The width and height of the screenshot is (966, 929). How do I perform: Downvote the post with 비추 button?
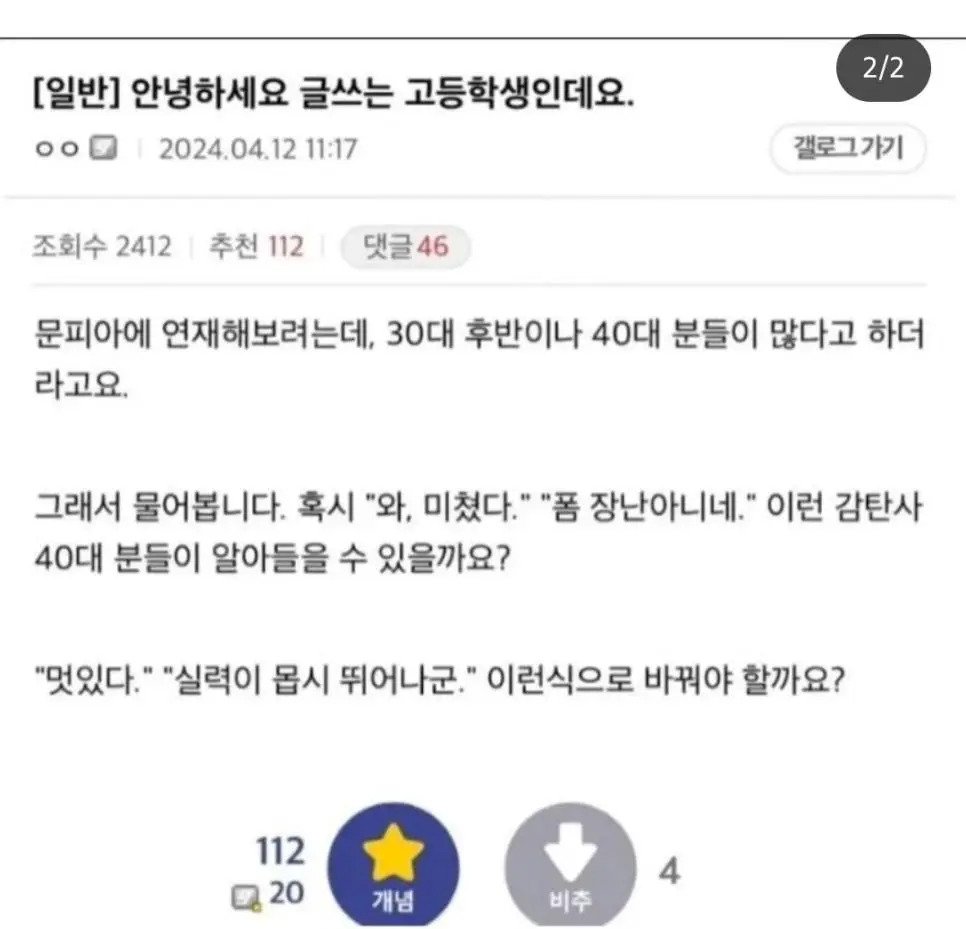point(570,867)
